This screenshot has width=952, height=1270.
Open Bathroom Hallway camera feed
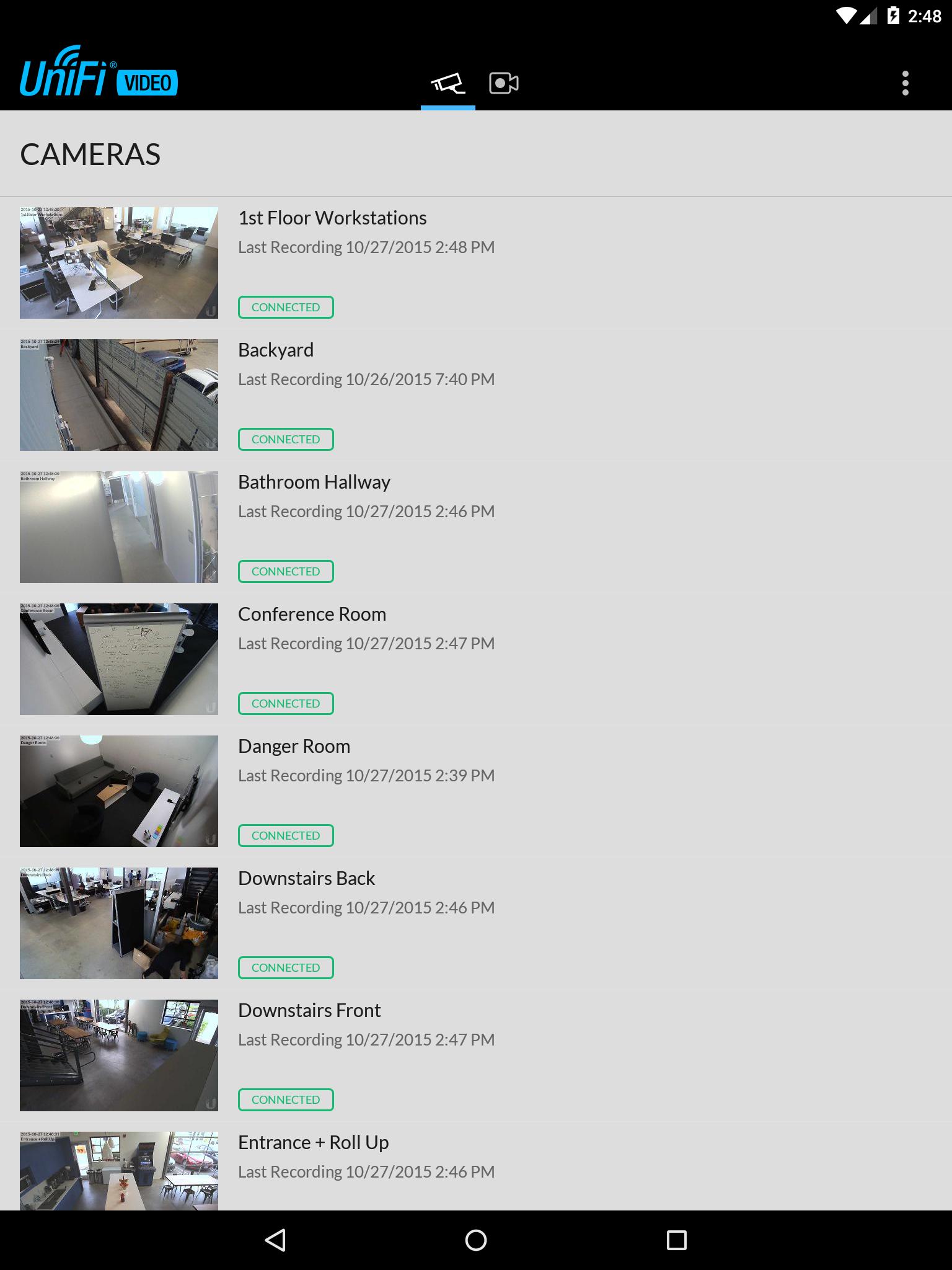pyautogui.click(x=314, y=482)
